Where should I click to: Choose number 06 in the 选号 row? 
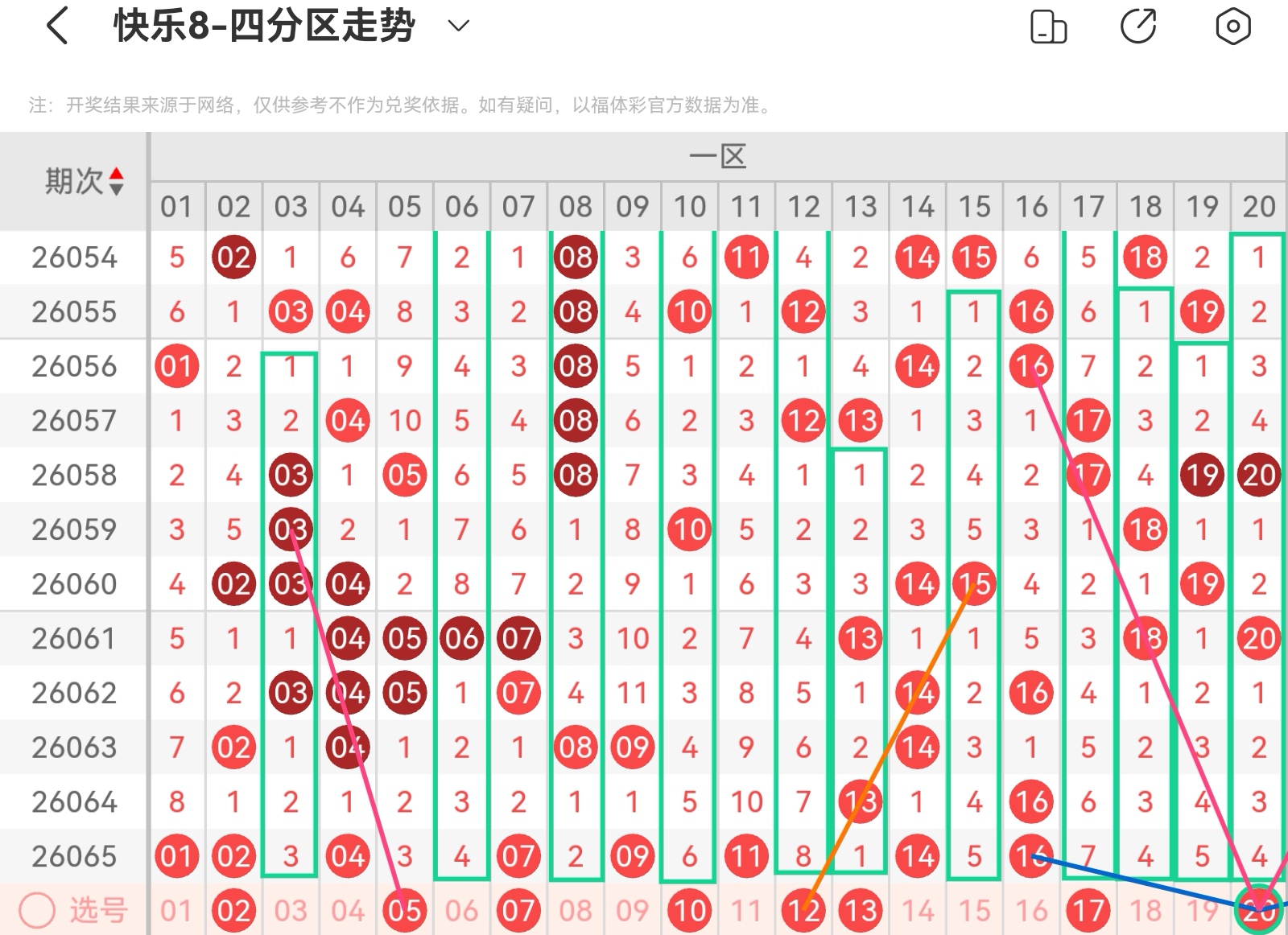pyautogui.click(x=461, y=911)
